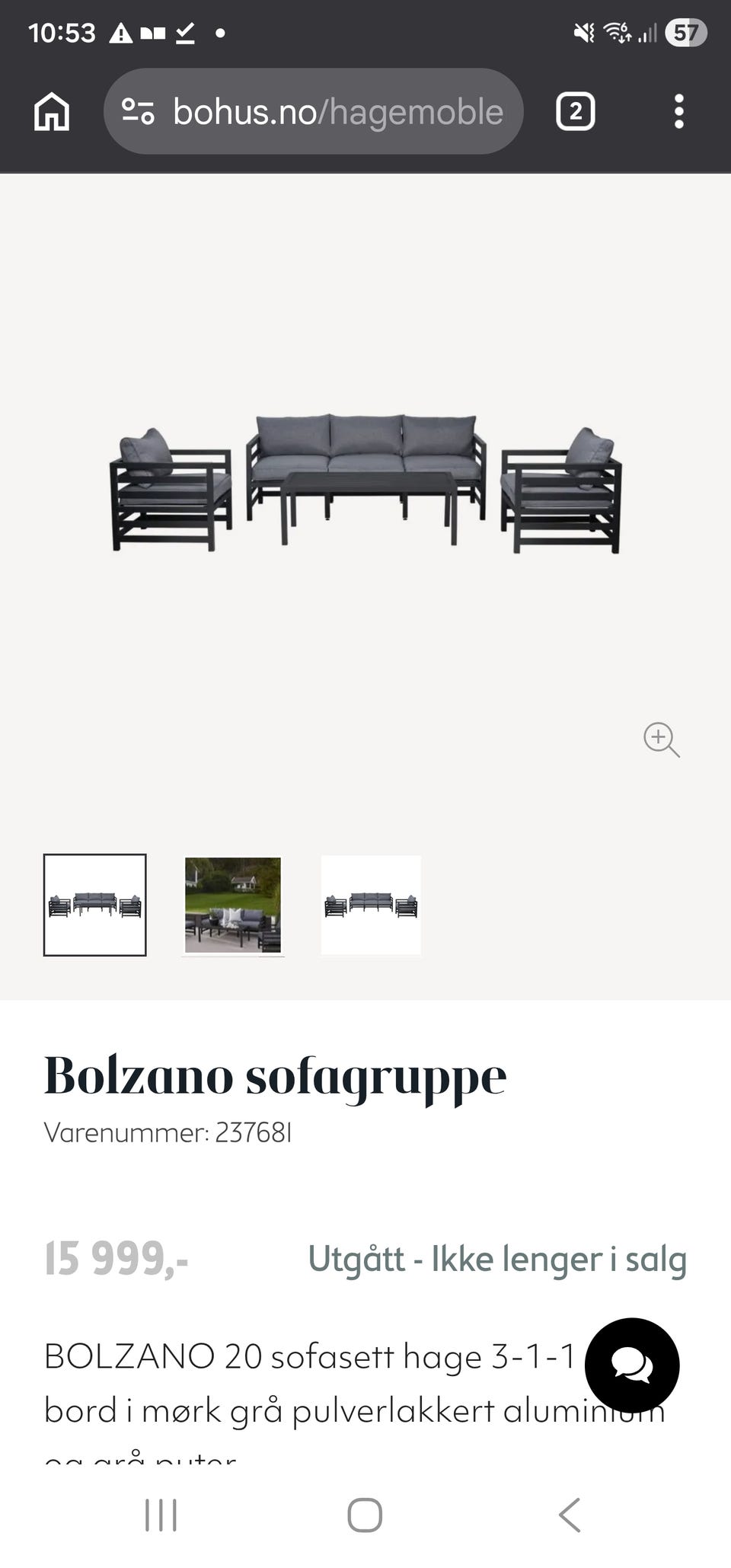Tap the Android back navigation button

click(570, 1515)
